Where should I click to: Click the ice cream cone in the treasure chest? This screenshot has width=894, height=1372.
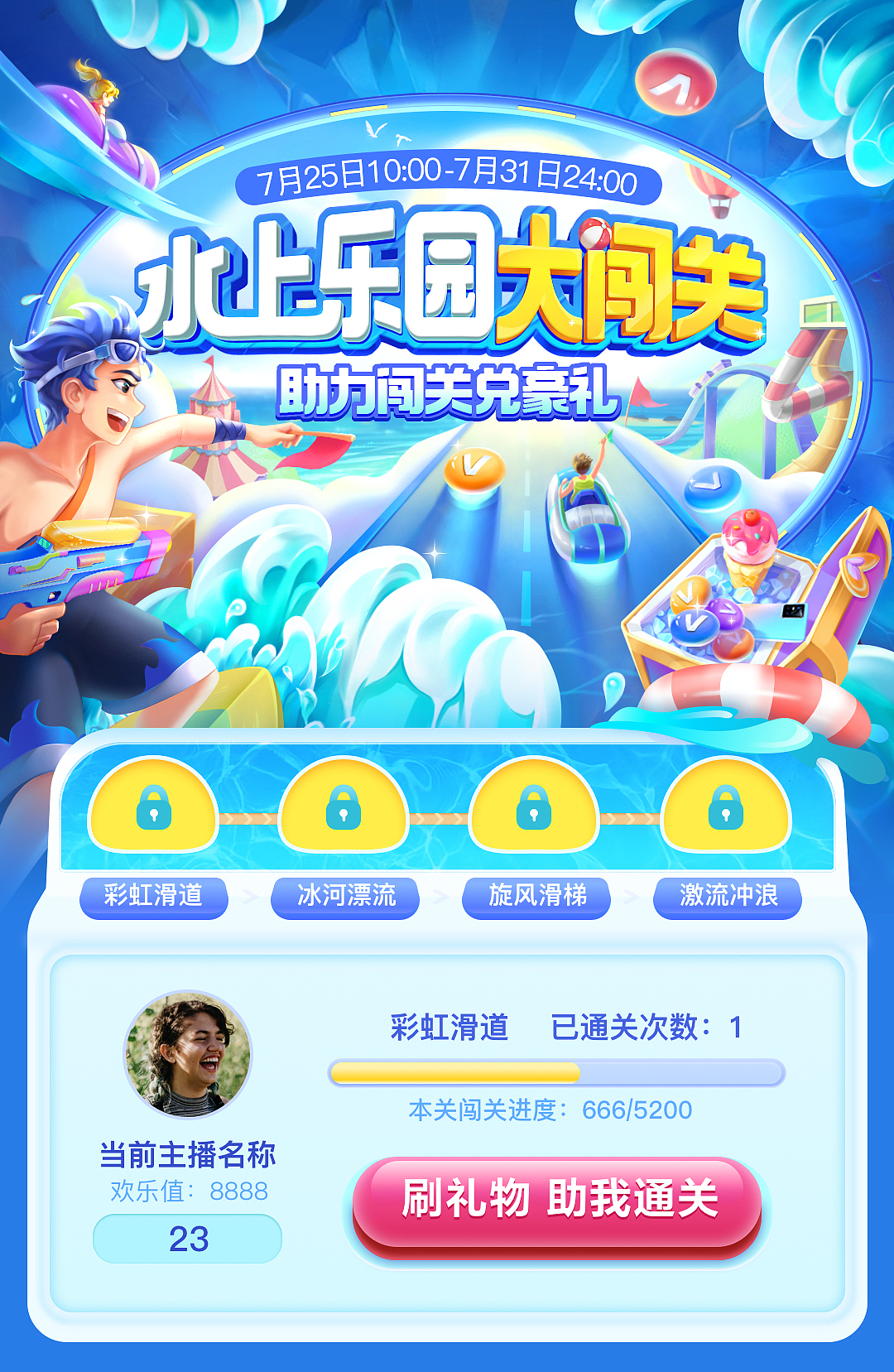point(749,546)
